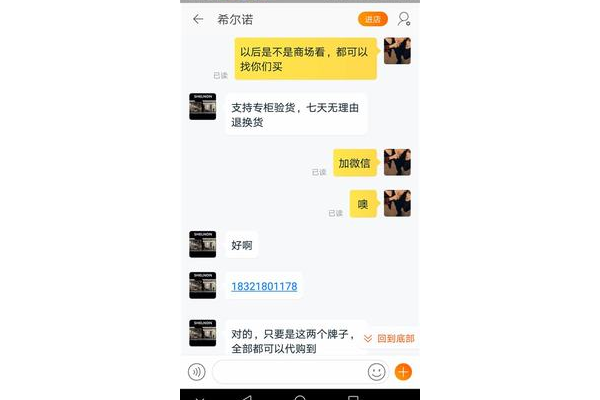The width and height of the screenshot is (600, 400).
Task: Jump to bottom with 回到底部
Action: point(389,339)
